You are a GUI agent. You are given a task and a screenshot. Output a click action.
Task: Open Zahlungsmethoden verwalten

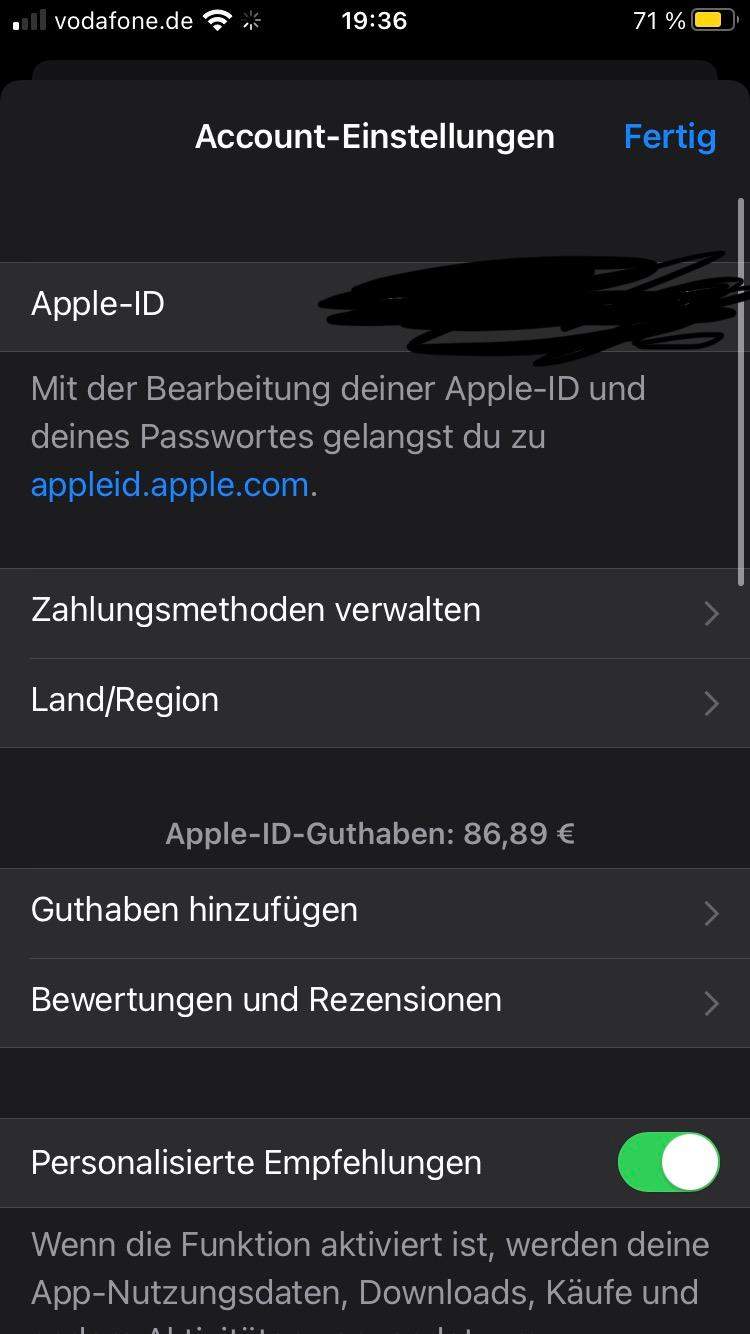pos(375,612)
